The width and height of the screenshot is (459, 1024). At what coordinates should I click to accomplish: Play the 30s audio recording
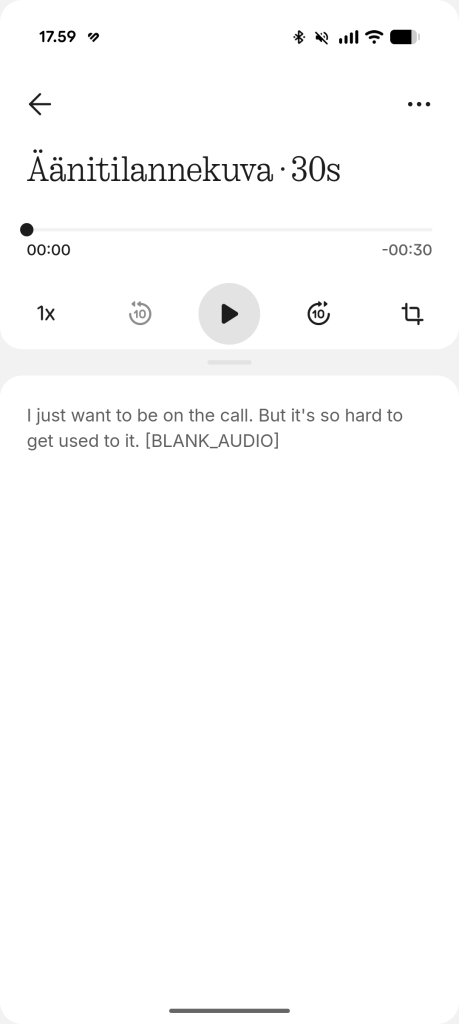(x=229, y=313)
